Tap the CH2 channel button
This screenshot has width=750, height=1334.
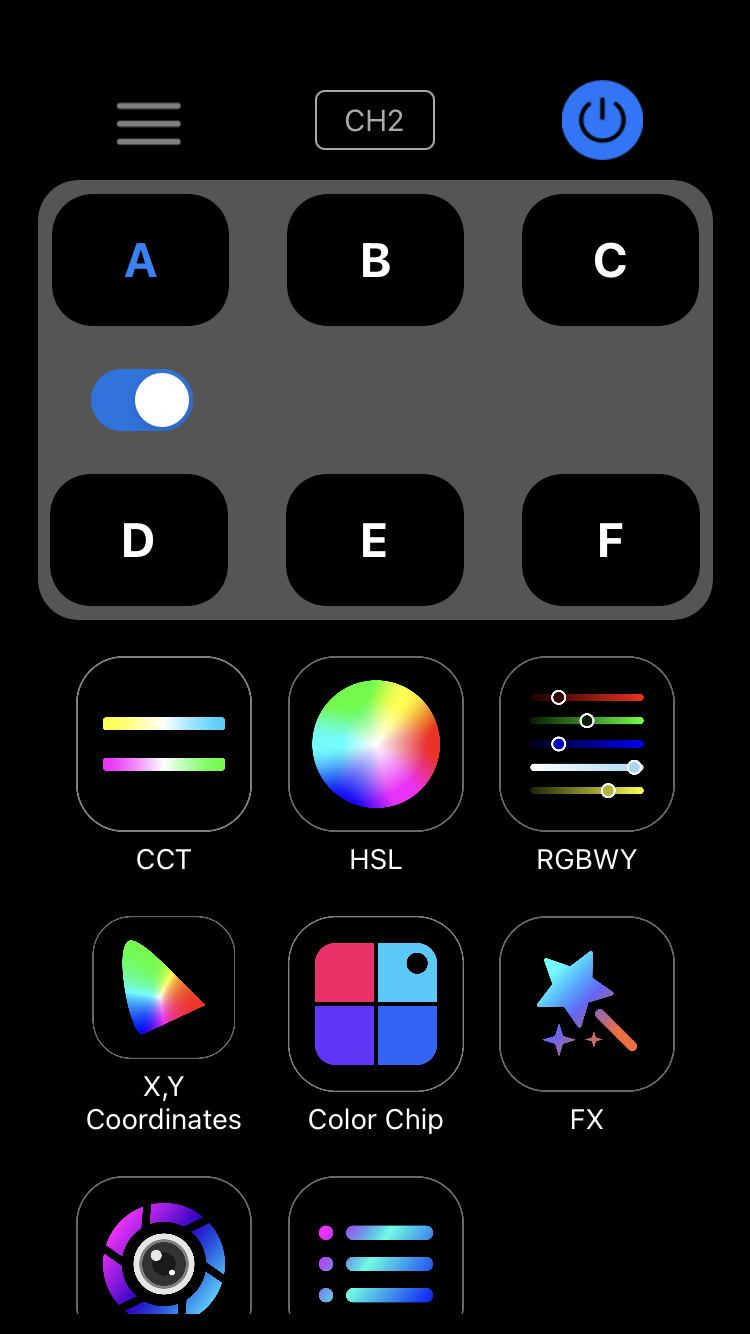(375, 120)
